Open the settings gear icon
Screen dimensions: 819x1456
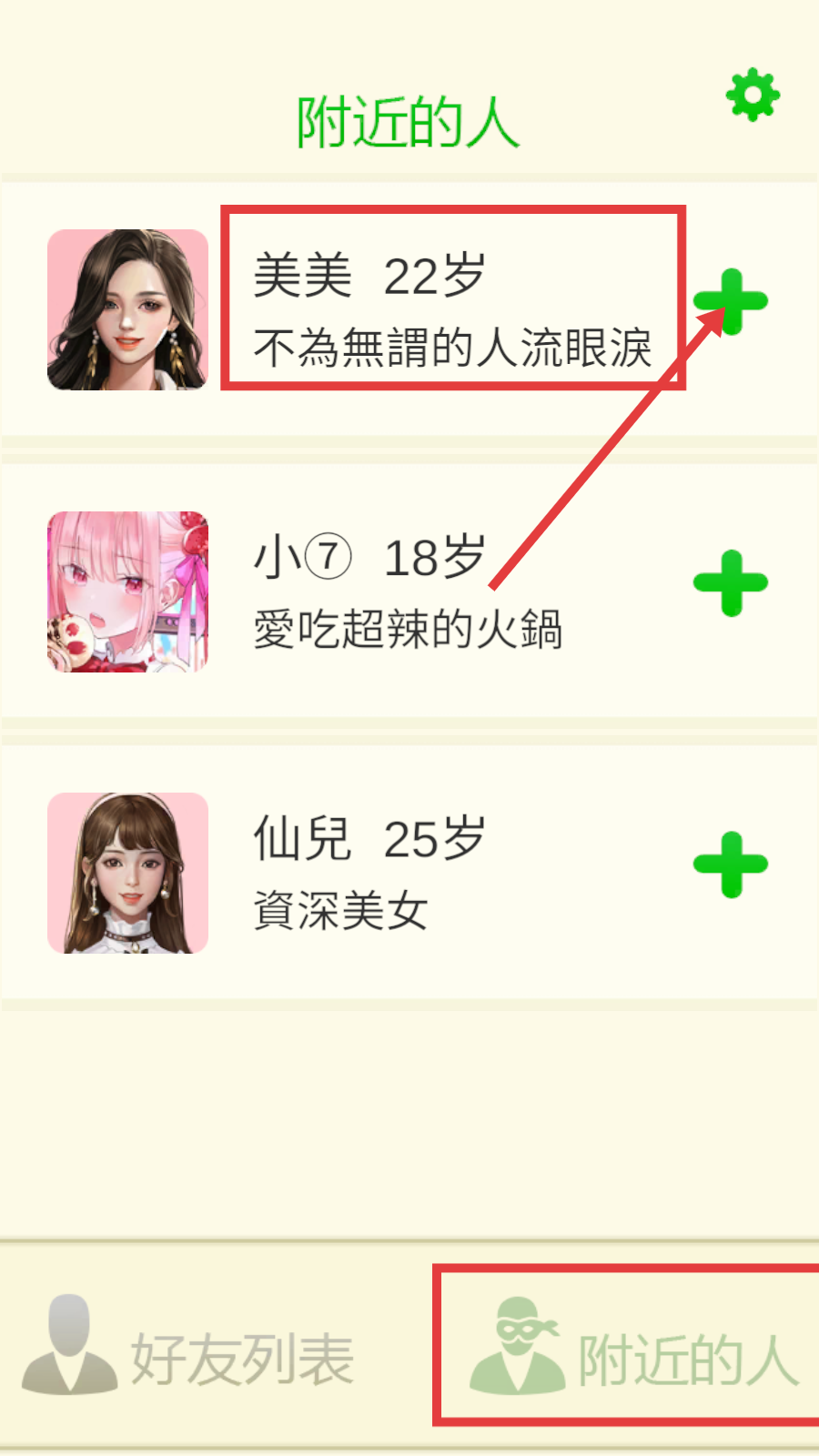(753, 95)
